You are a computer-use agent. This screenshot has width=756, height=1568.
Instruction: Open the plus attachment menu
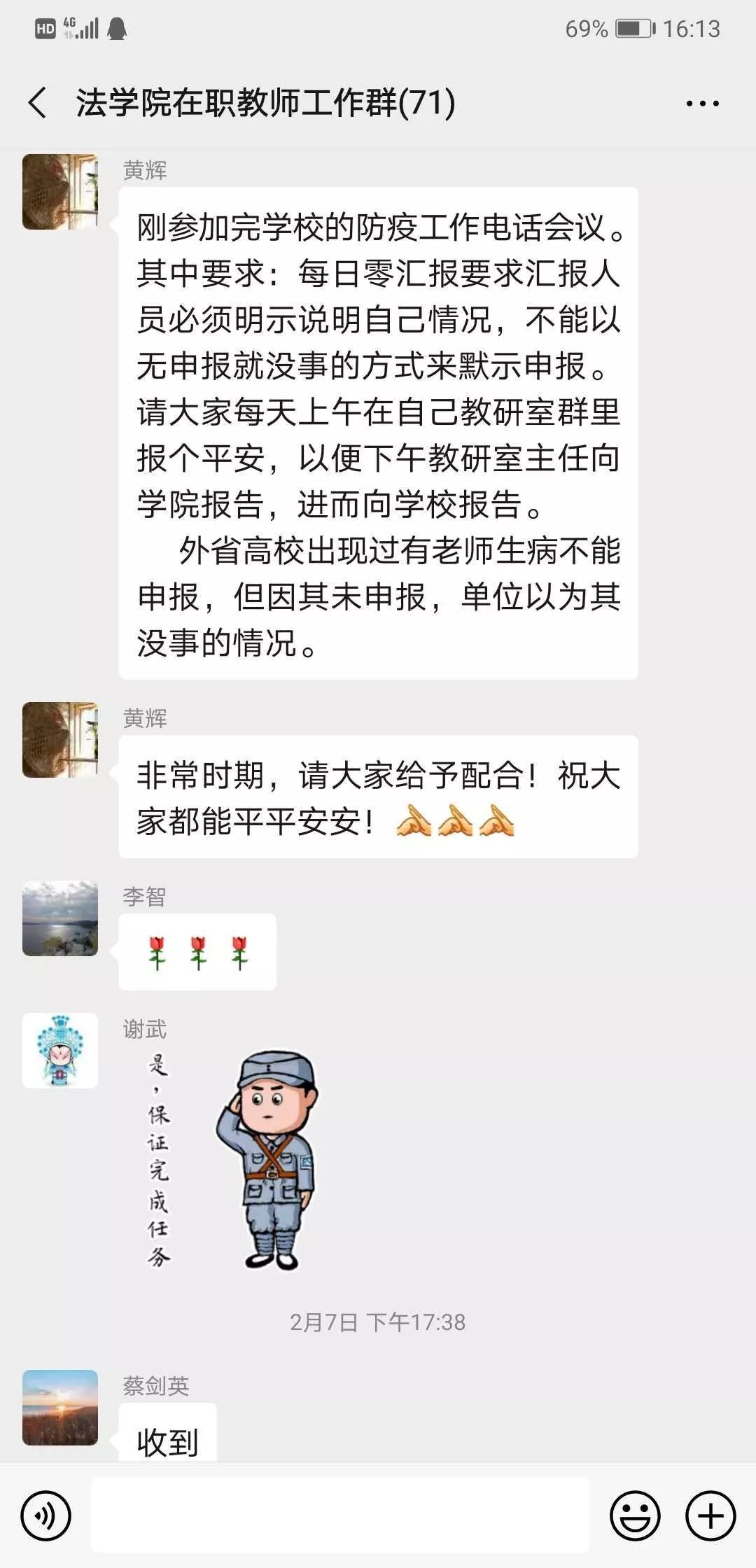click(710, 1515)
